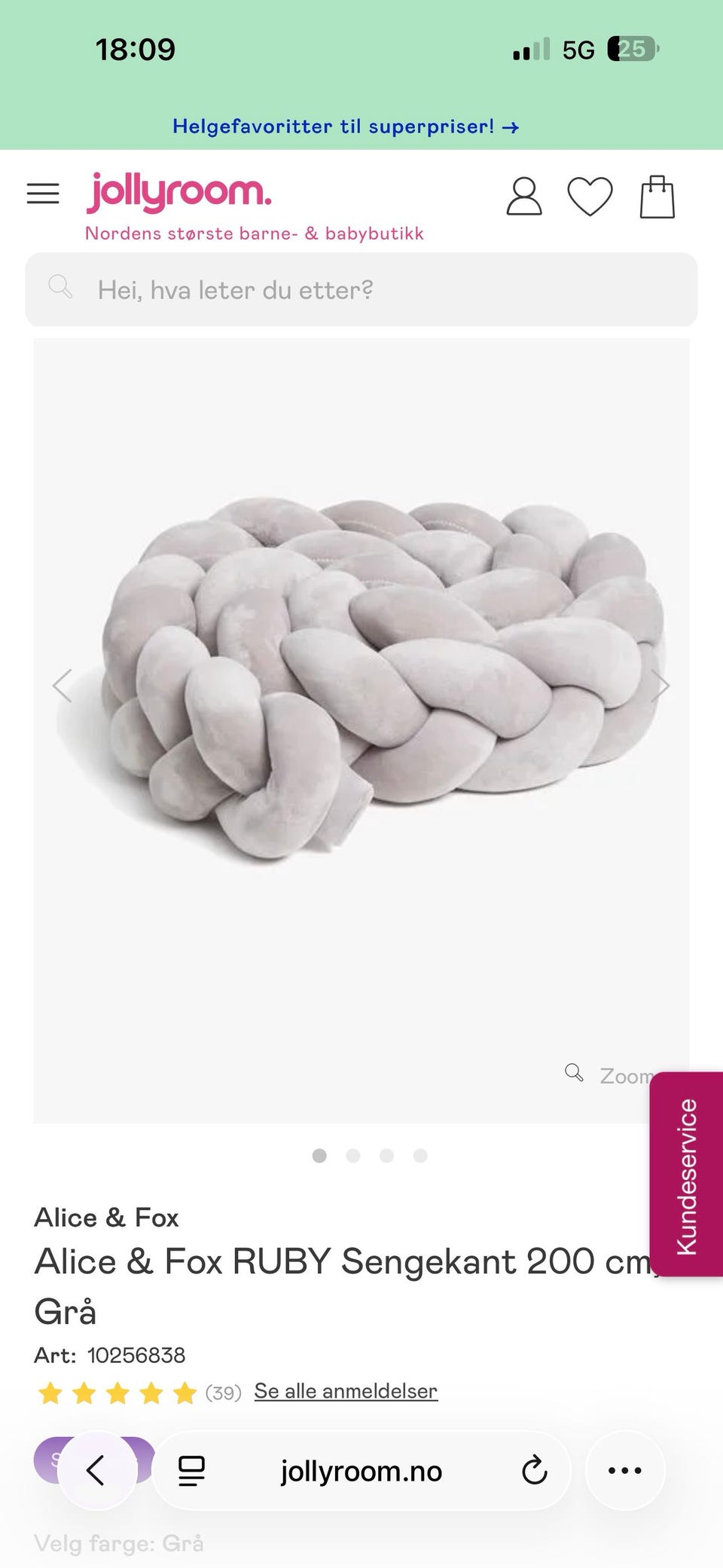Zoom the product image
The height and width of the screenshot is (1568, 723).
tap(610, 1075)
